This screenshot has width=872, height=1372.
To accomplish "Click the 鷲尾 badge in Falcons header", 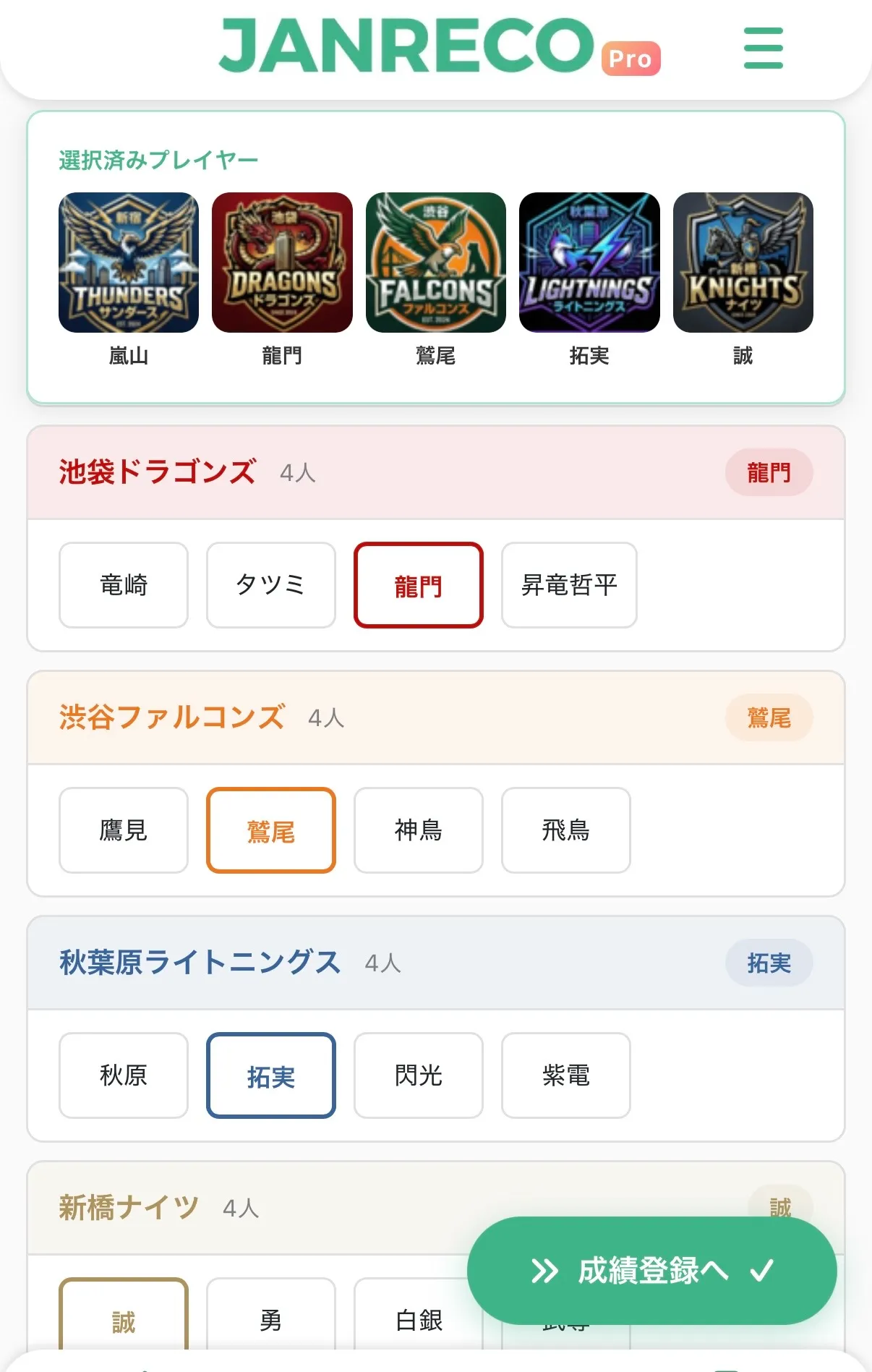I will (x=768, y=718).
